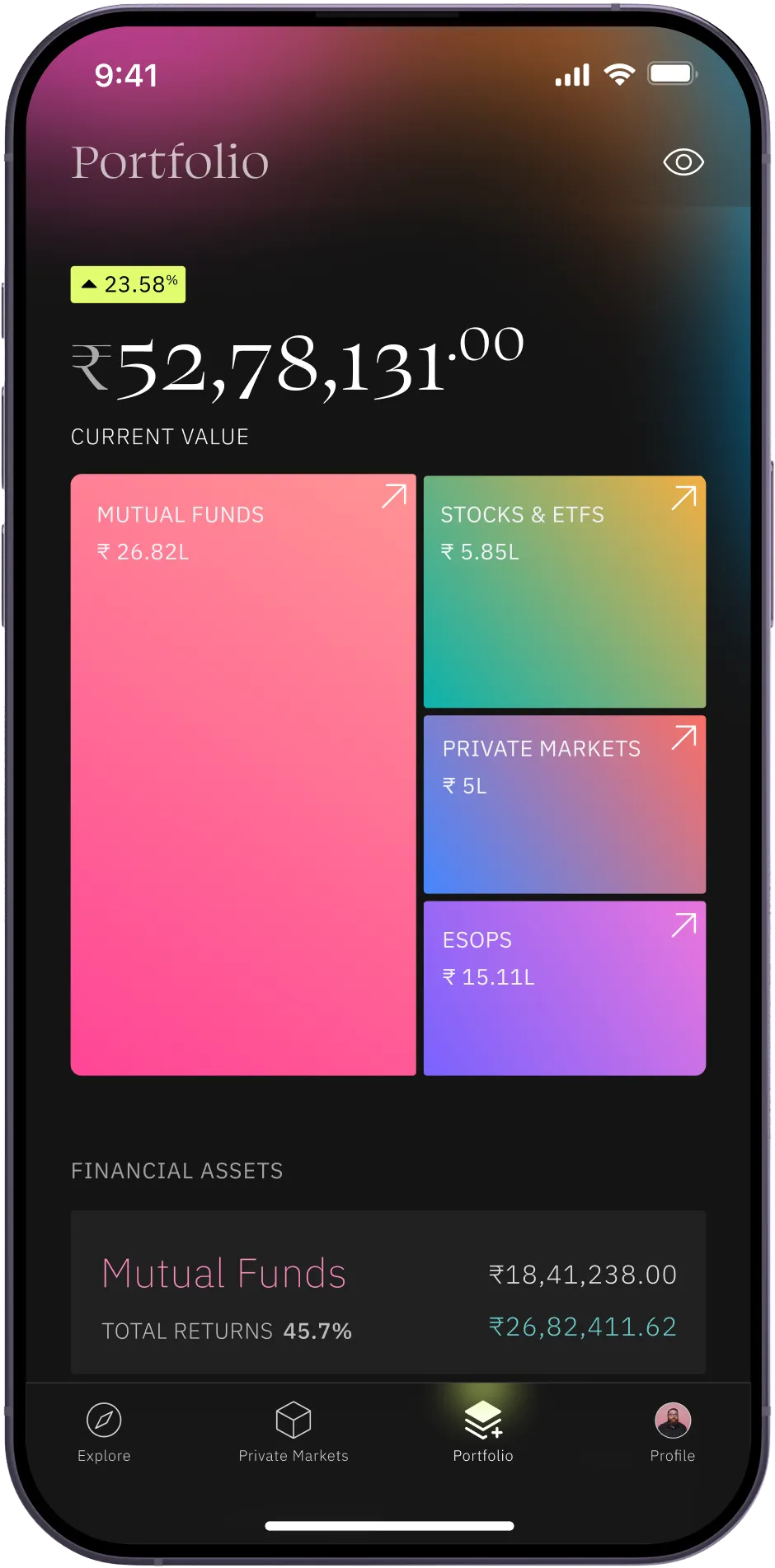Screen dimensions: 775x1568
Task: Open ESOPs through its arrow icon
Action: click(x=683, y=924)
